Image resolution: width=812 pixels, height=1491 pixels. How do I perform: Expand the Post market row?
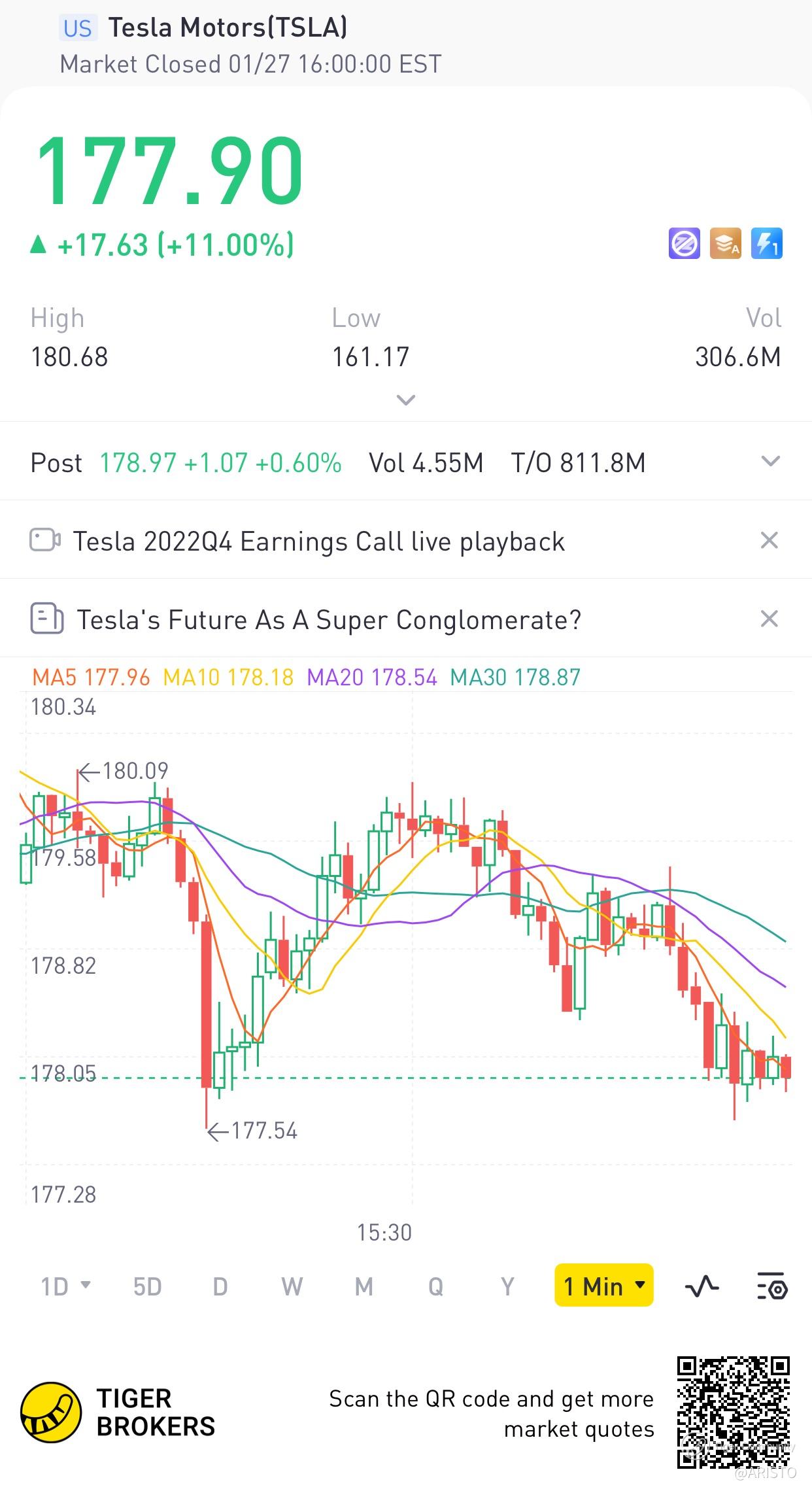click(x=771, y=462)
